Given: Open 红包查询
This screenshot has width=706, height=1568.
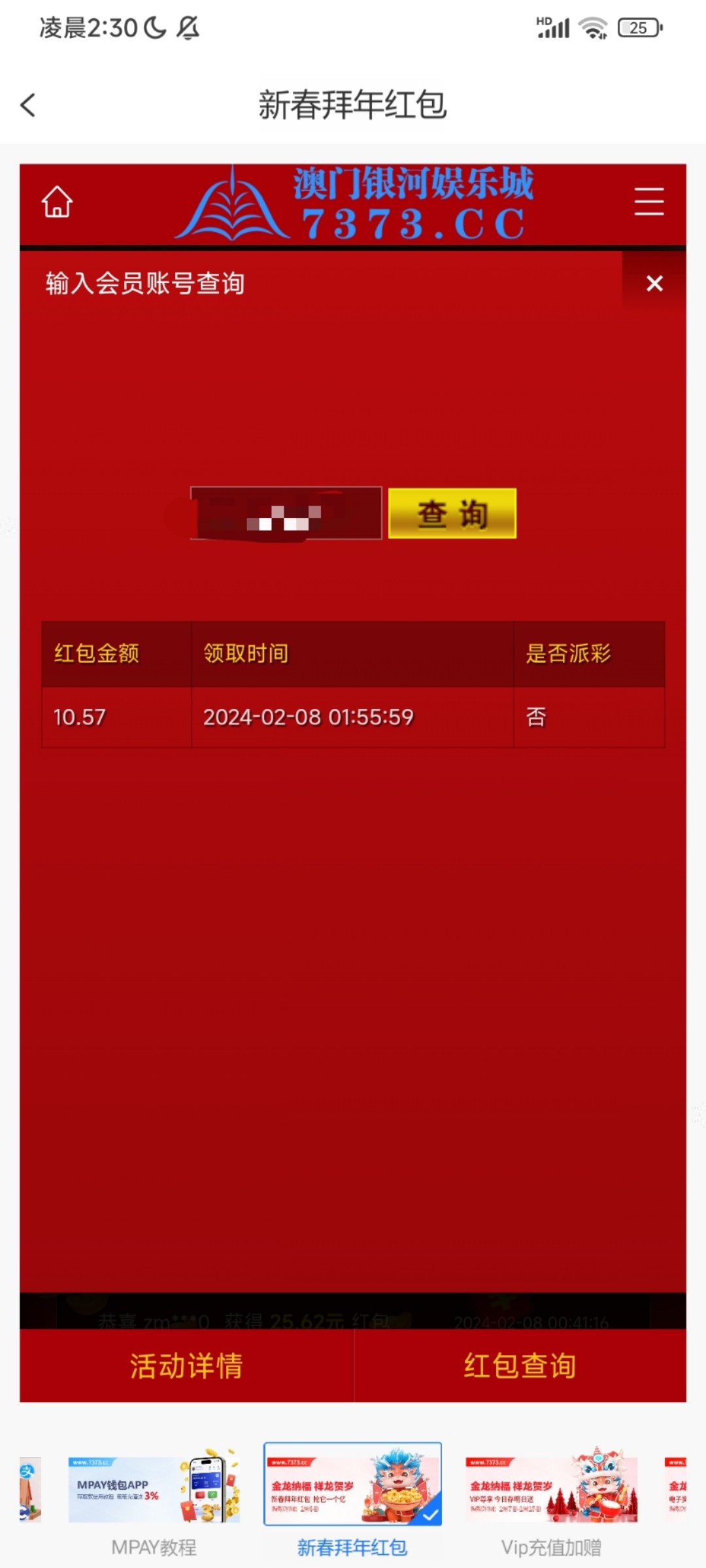Looking at the screenshot, I should pos(520,1366).
